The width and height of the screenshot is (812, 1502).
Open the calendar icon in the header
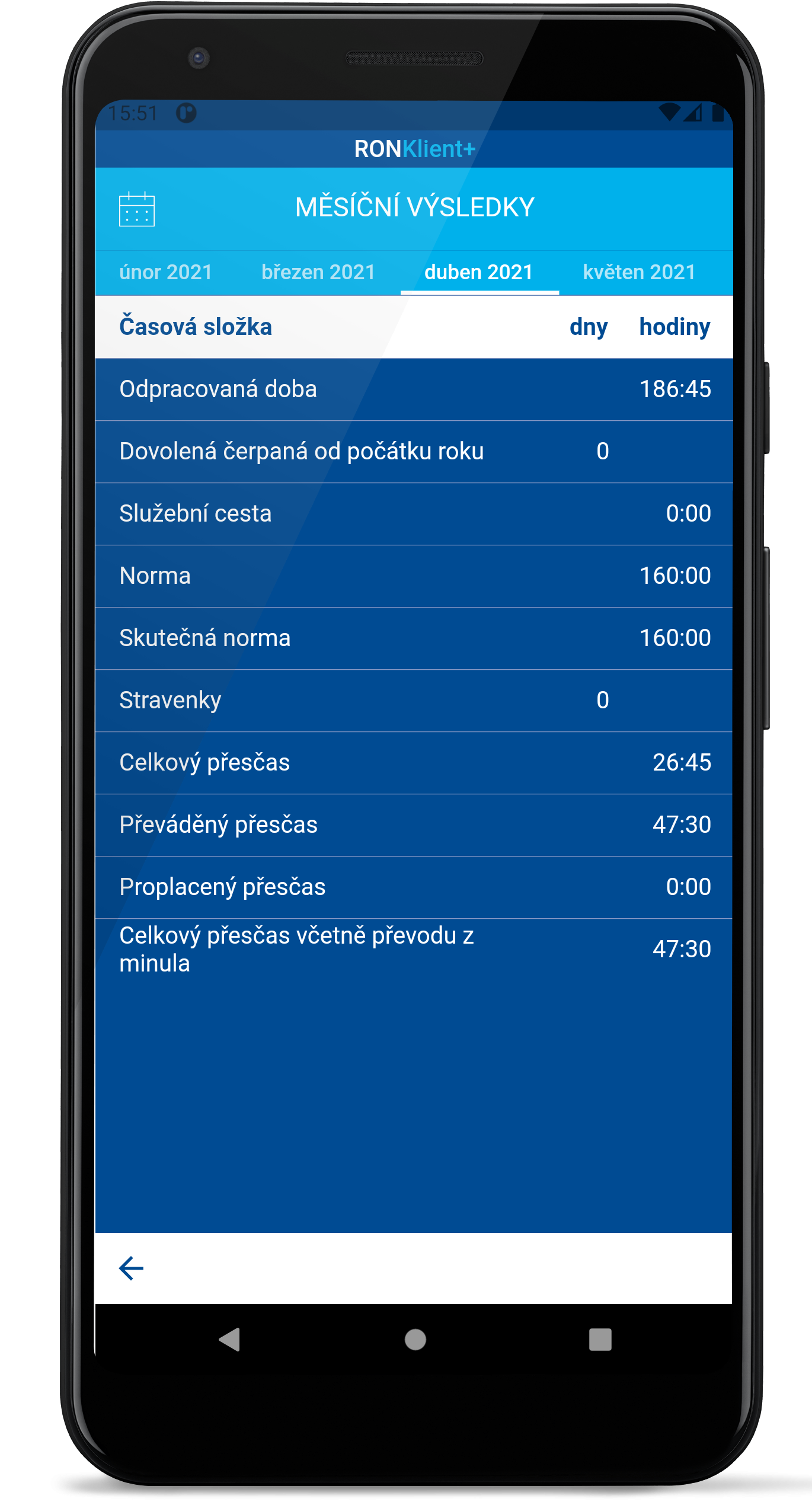[137, 209]
